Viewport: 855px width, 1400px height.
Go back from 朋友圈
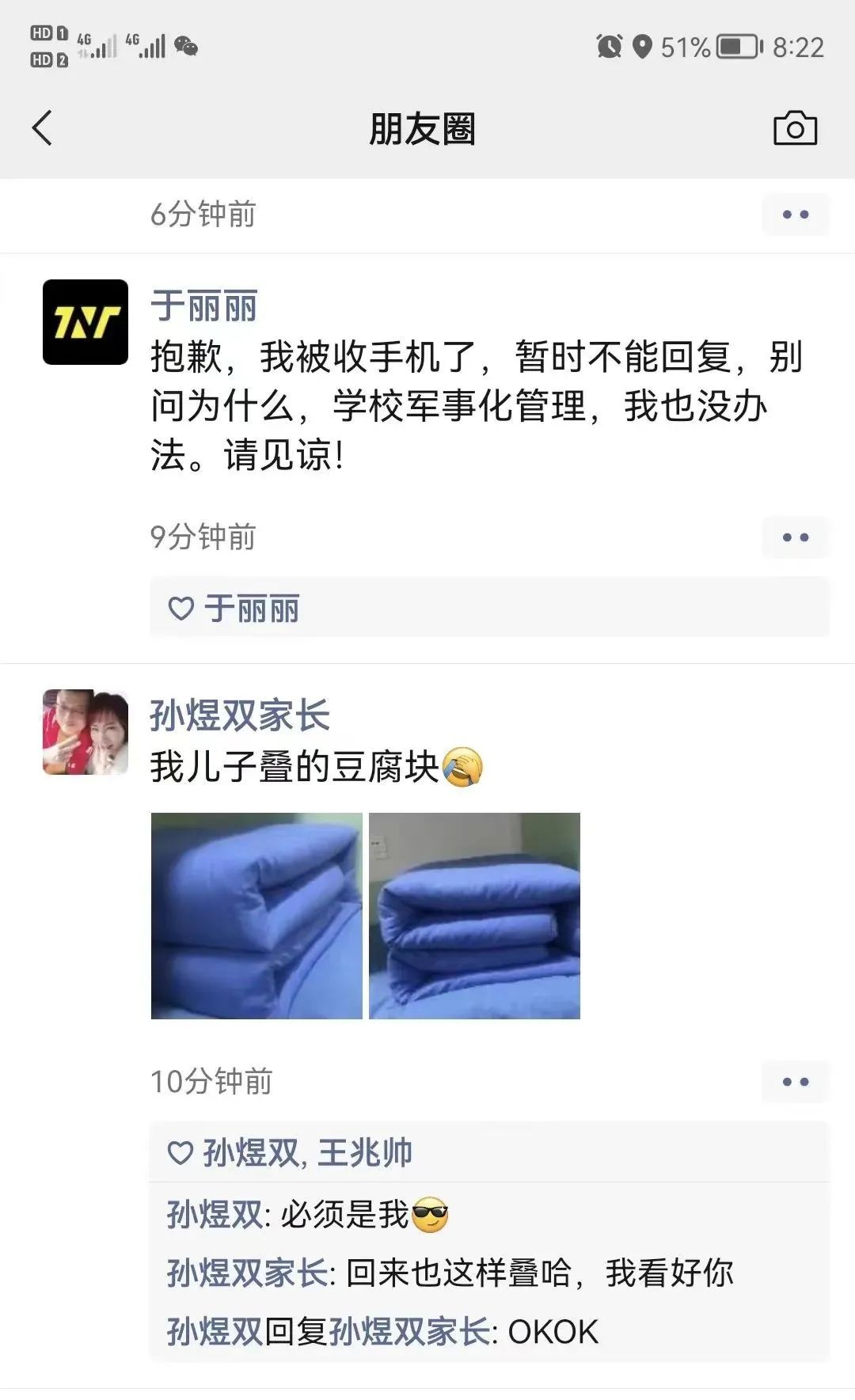click(43, 128)
